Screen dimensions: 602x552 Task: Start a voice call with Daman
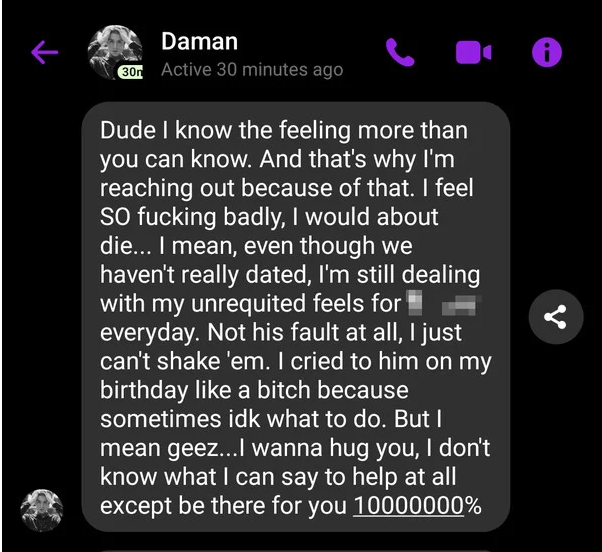[400, 53]
